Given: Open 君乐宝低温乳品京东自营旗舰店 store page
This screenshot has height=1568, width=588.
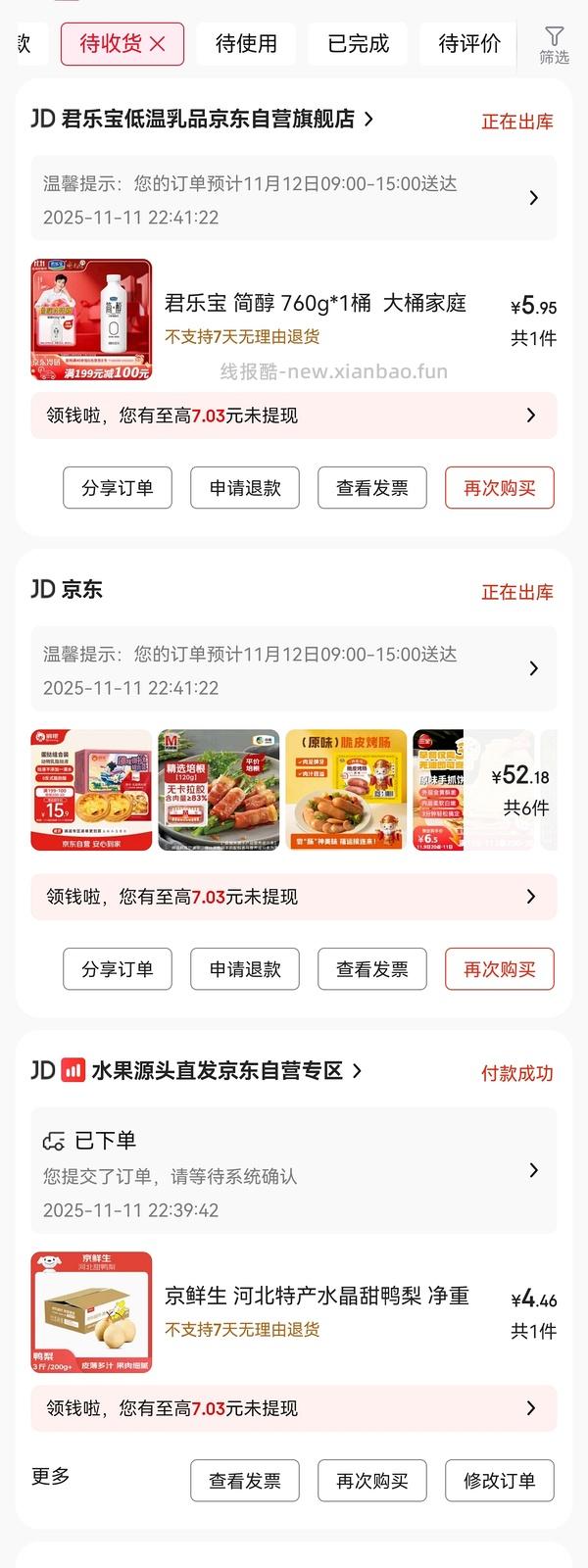Looking at the screenshot, I should 208,120.
